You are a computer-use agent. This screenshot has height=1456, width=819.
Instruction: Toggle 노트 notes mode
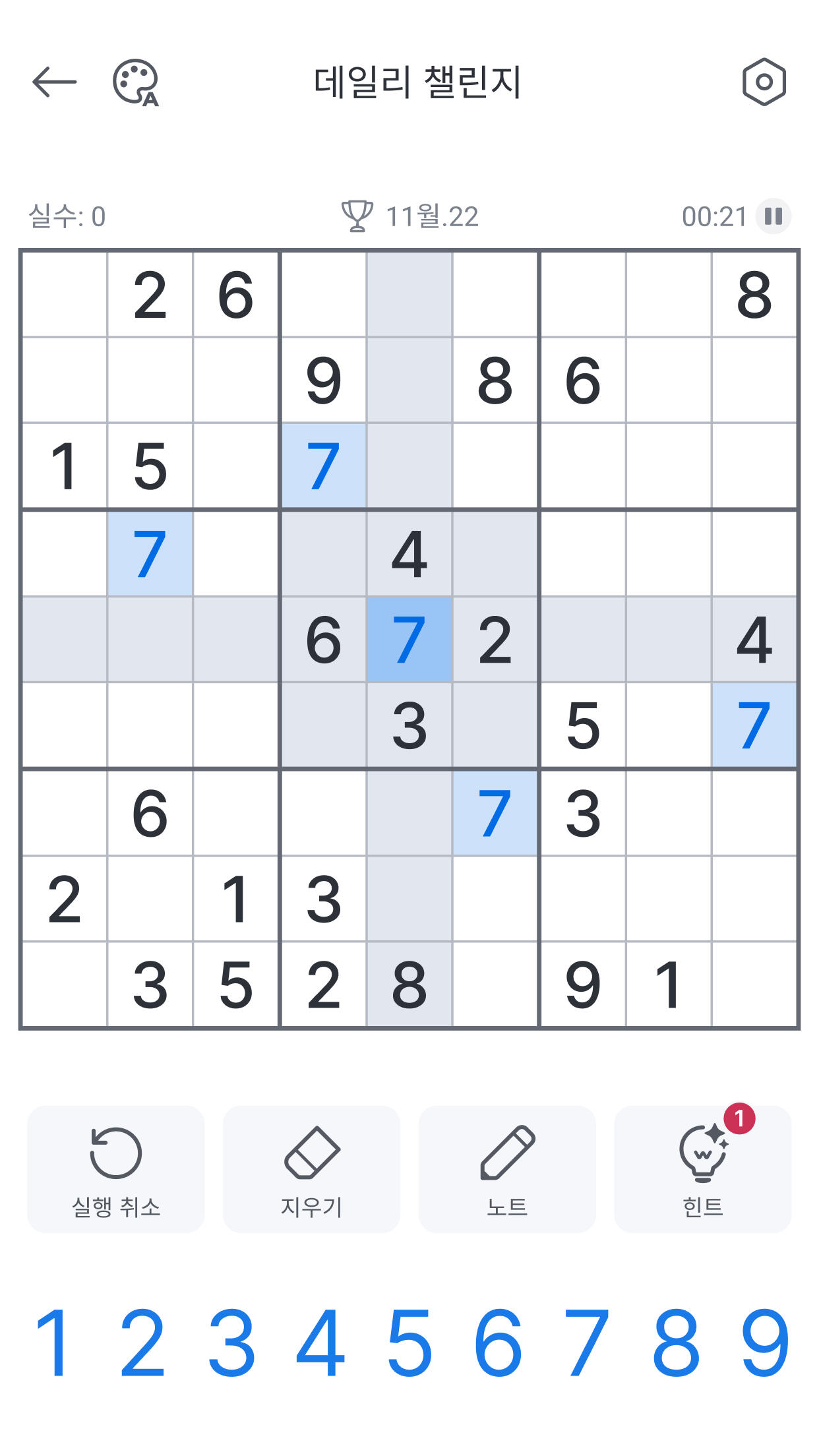point(507,1169)
